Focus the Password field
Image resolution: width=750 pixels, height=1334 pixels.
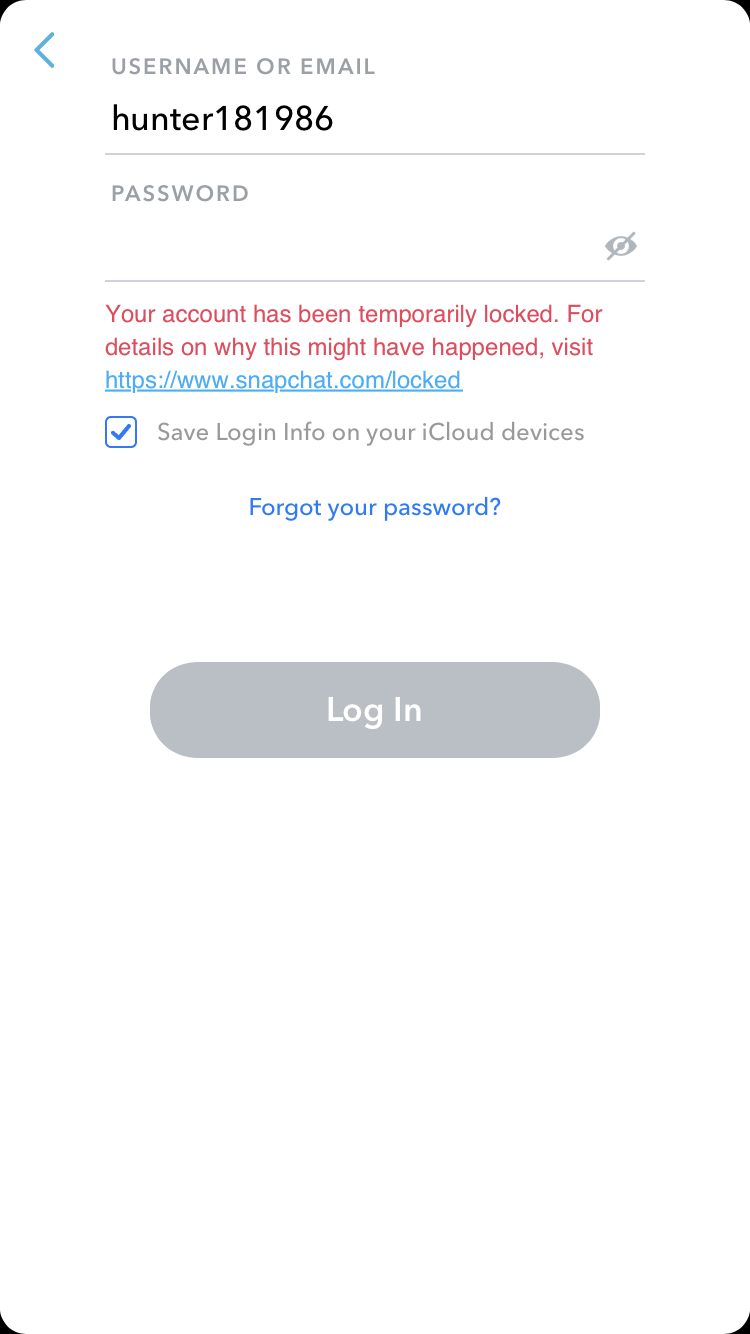tap(350, 245)
